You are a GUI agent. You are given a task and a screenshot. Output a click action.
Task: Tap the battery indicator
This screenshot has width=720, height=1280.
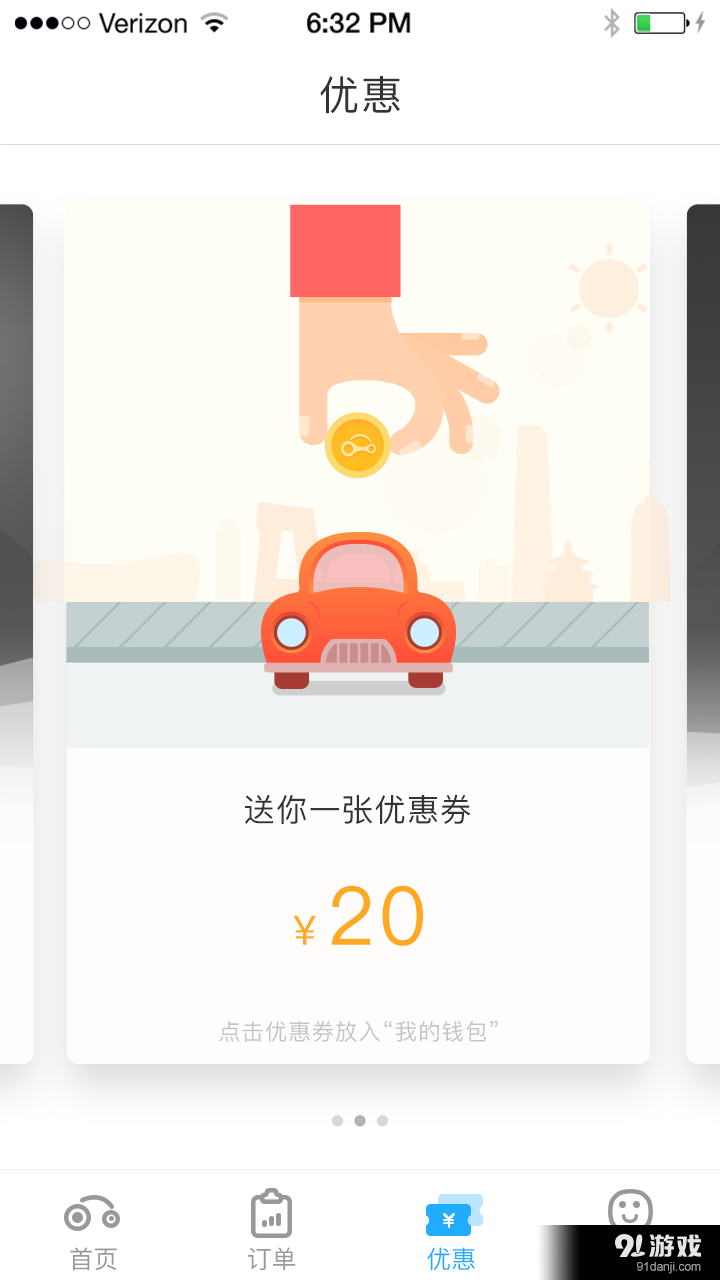point(662,21)
